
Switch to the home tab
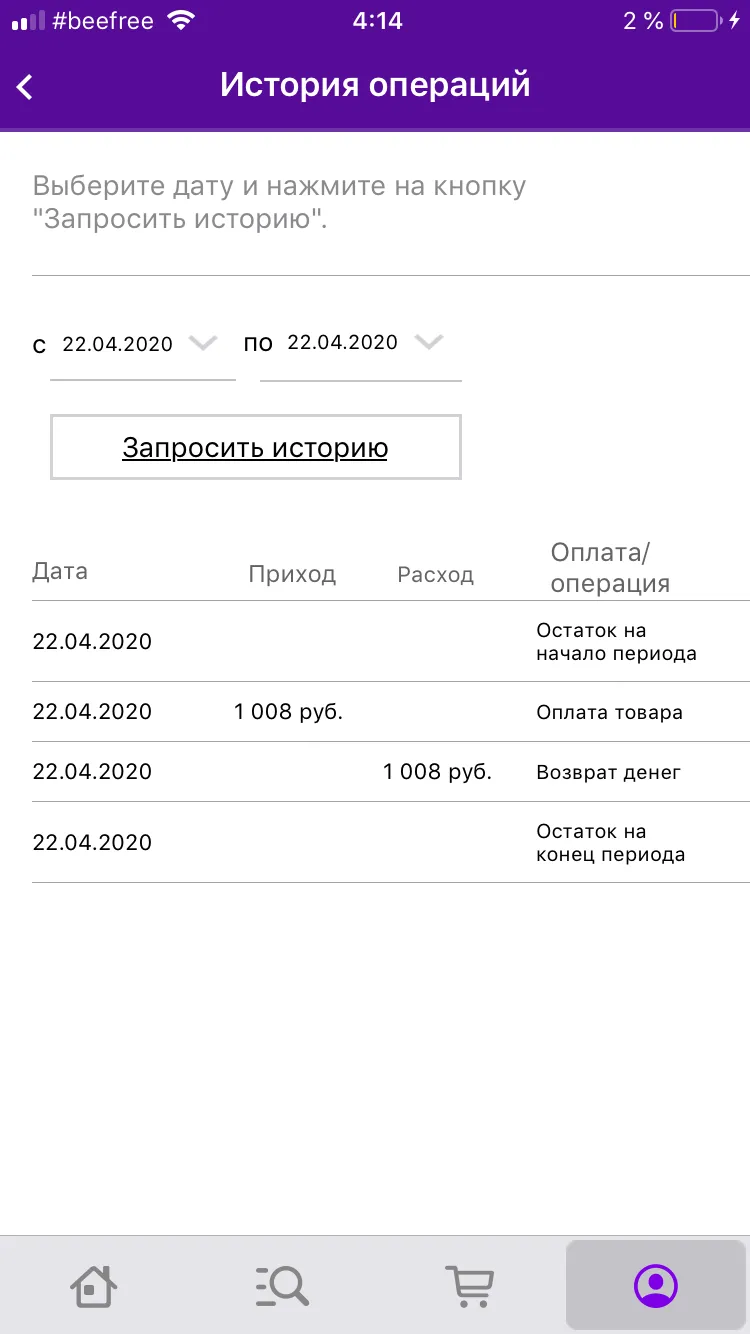tap(93, 1284)
